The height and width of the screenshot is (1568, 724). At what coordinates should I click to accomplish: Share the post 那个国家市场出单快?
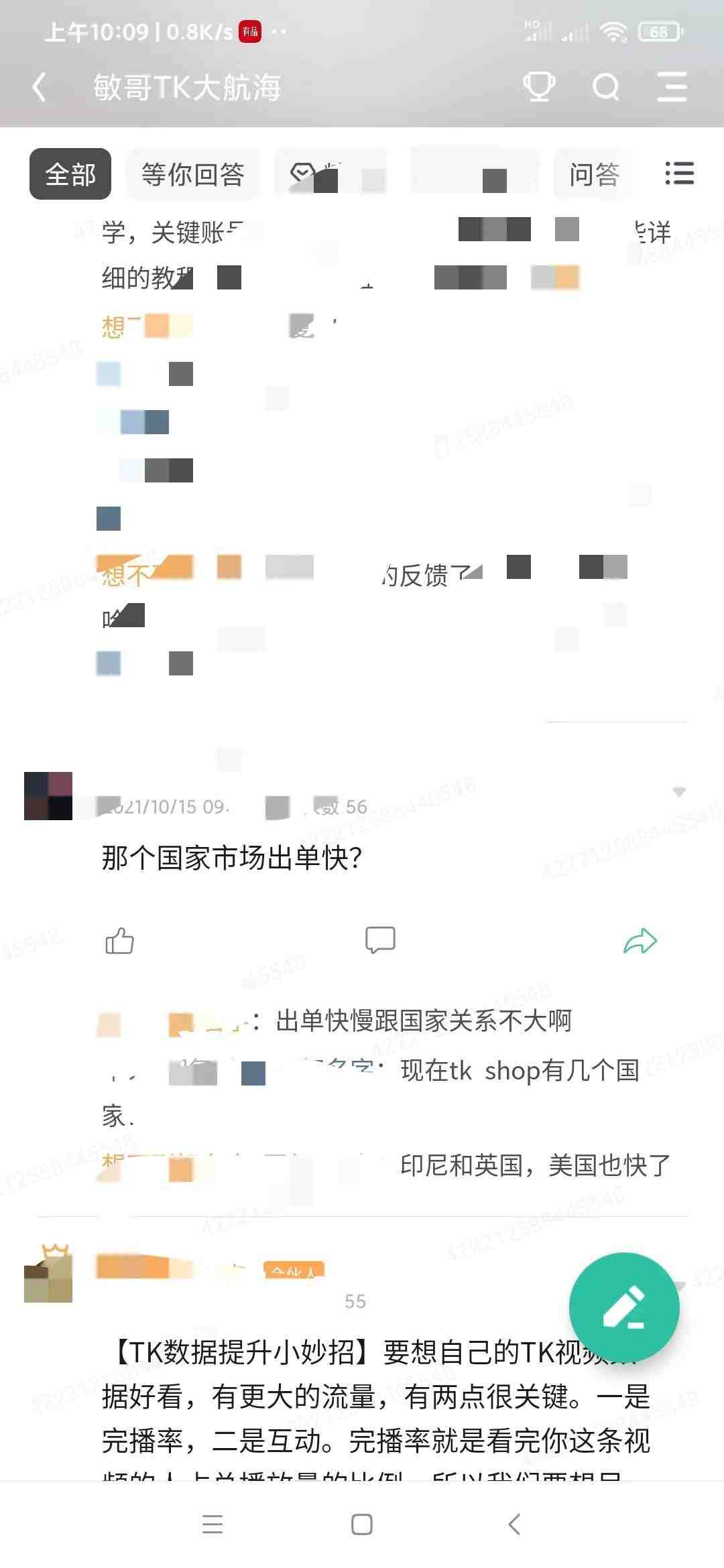click(640, 941)
